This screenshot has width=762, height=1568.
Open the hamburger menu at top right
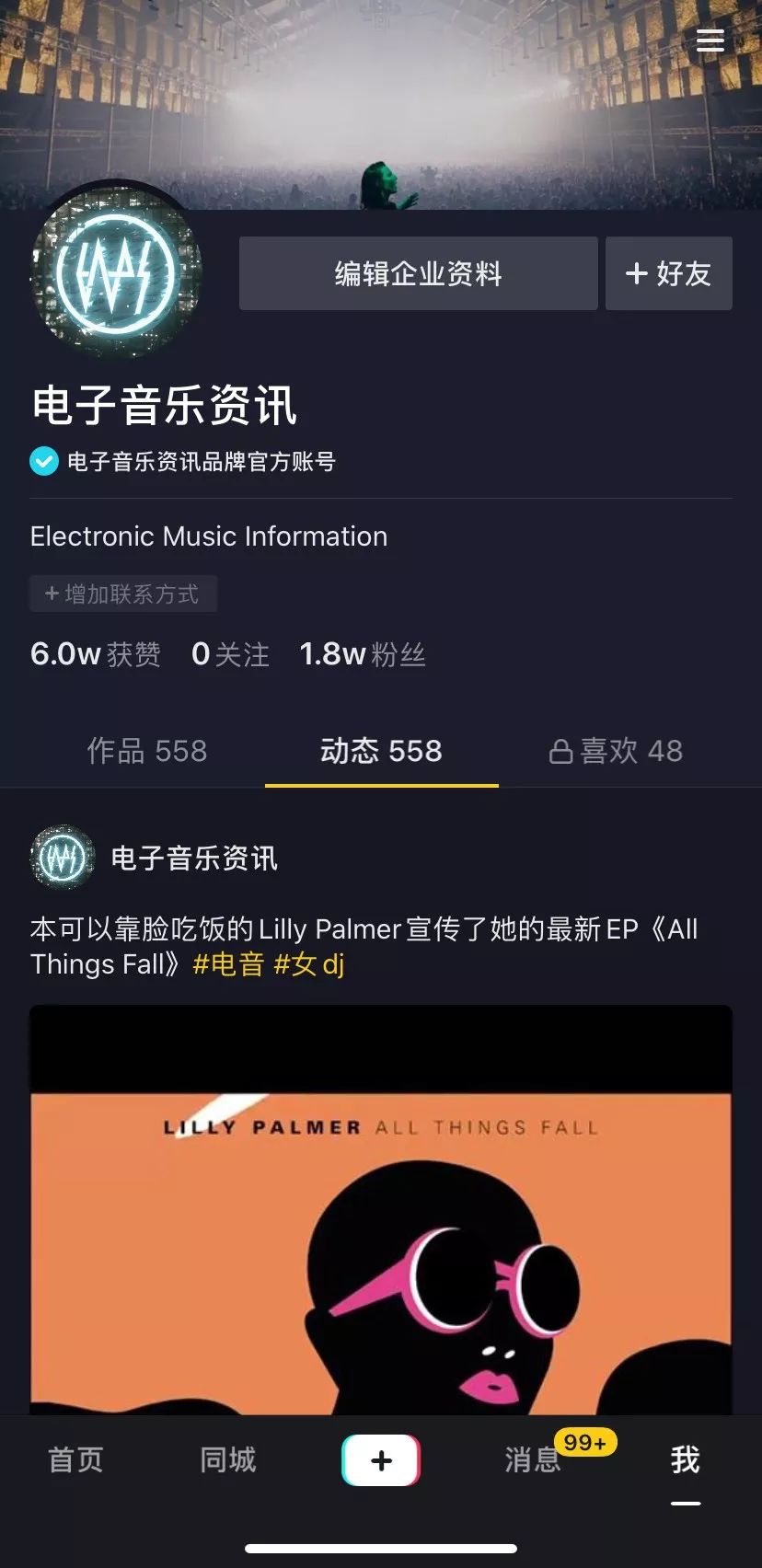tap(710, 40)
